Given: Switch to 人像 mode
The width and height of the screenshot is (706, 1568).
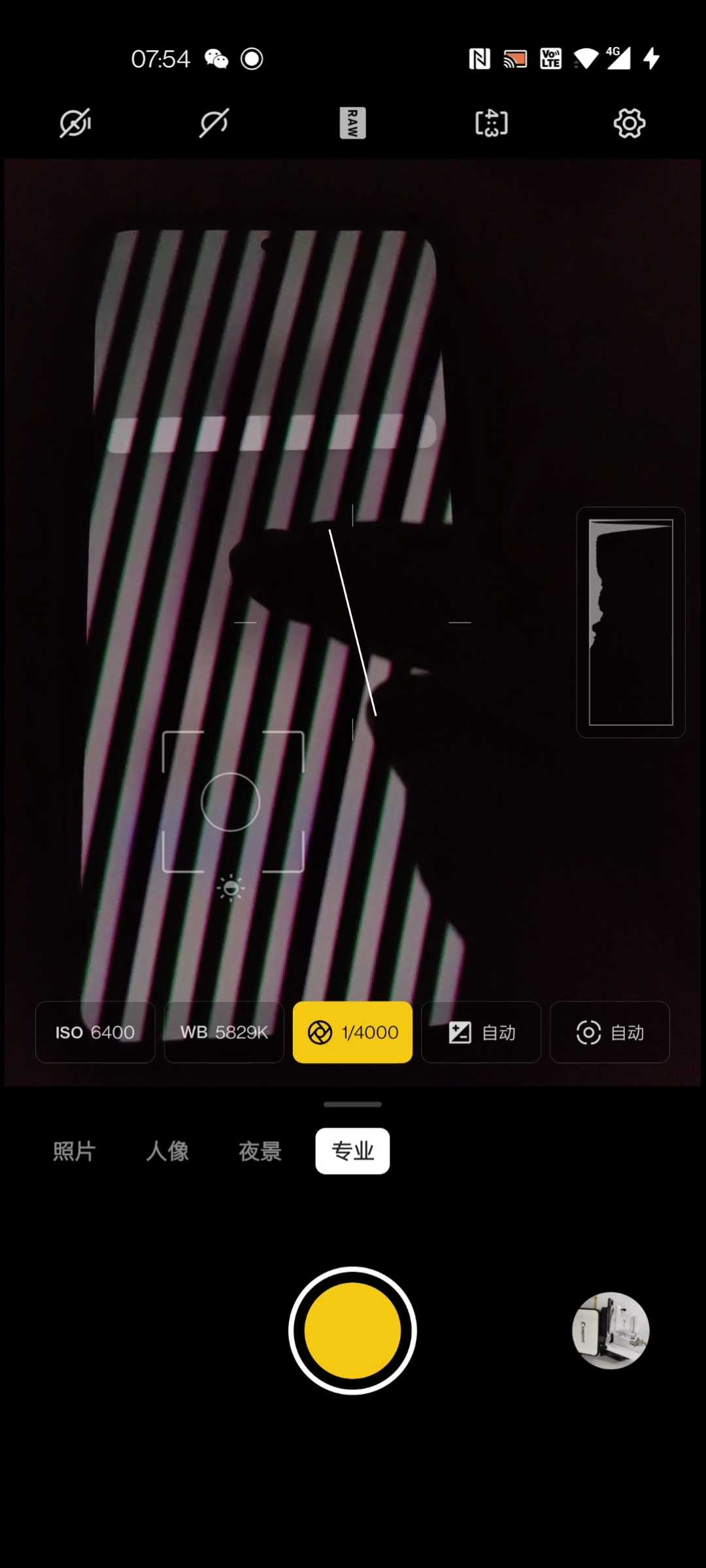Looking at the screenshot, I should 167,1151.
